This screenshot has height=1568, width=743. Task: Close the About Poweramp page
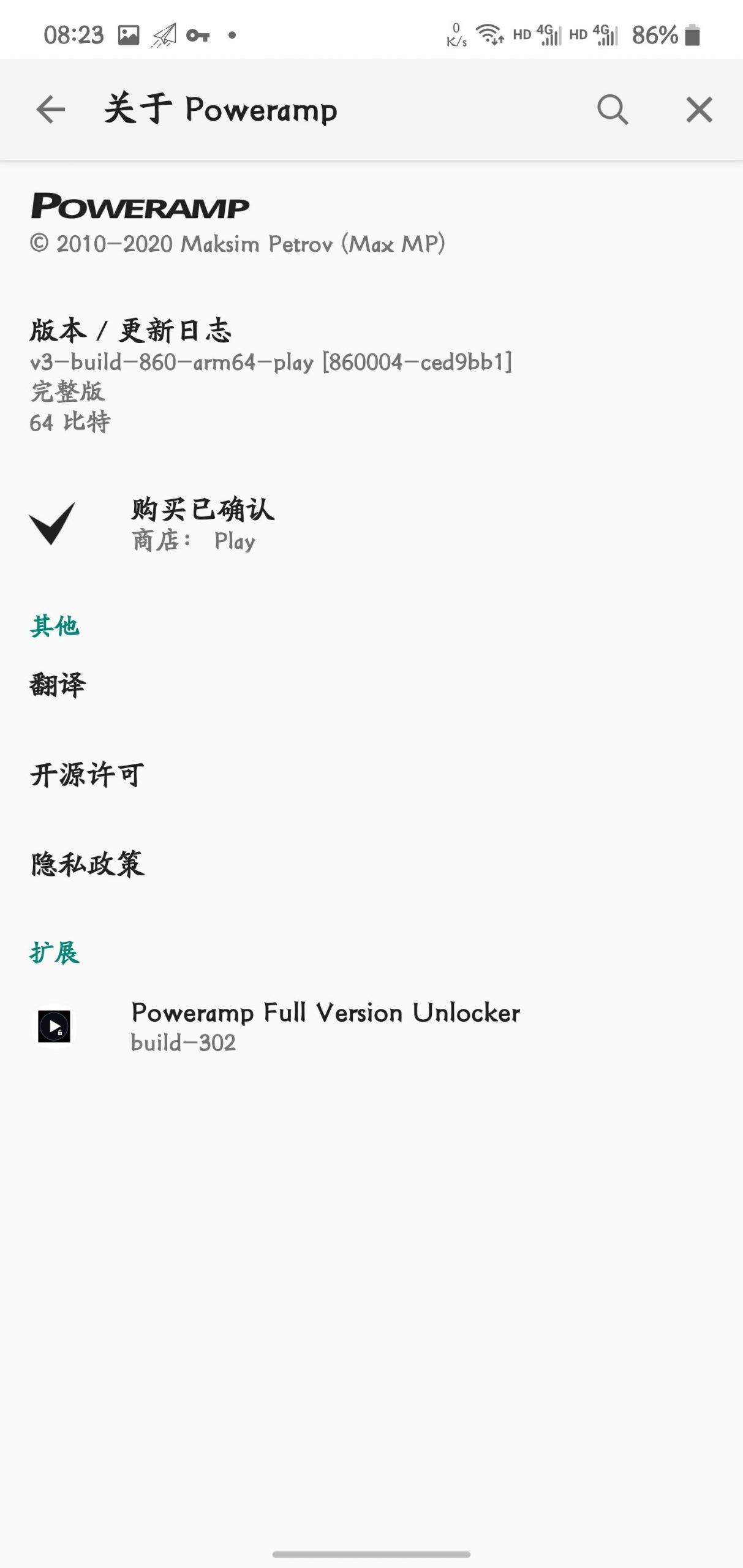click(699, 110)
